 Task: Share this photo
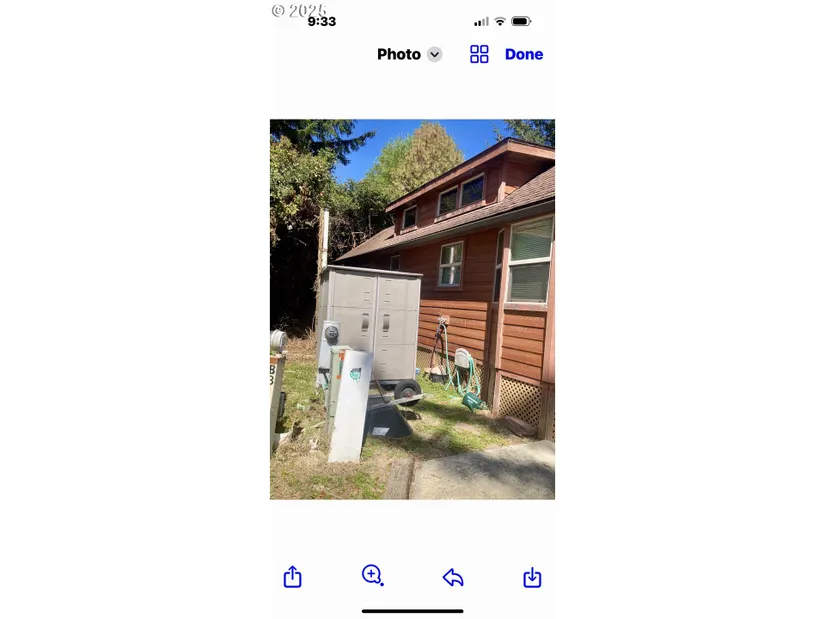click(292, 577)
